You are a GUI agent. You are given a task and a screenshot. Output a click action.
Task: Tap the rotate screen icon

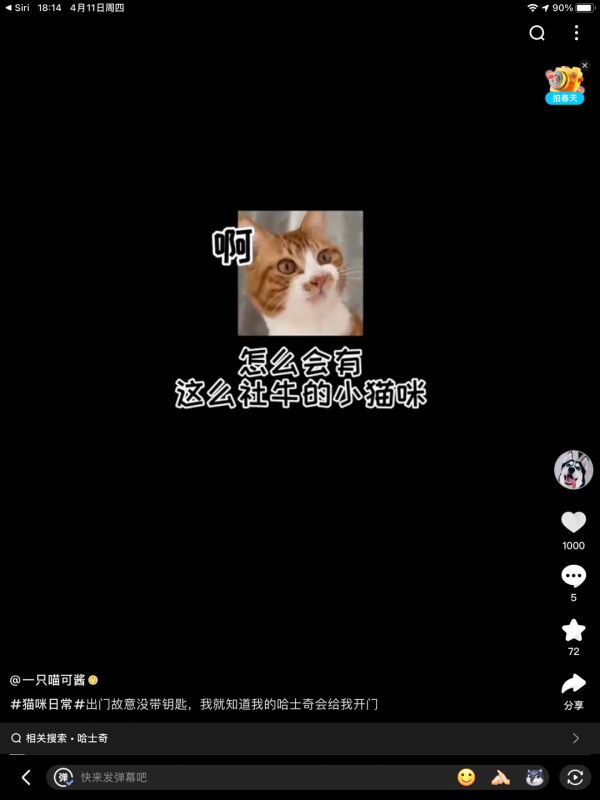tap(574, 777)
